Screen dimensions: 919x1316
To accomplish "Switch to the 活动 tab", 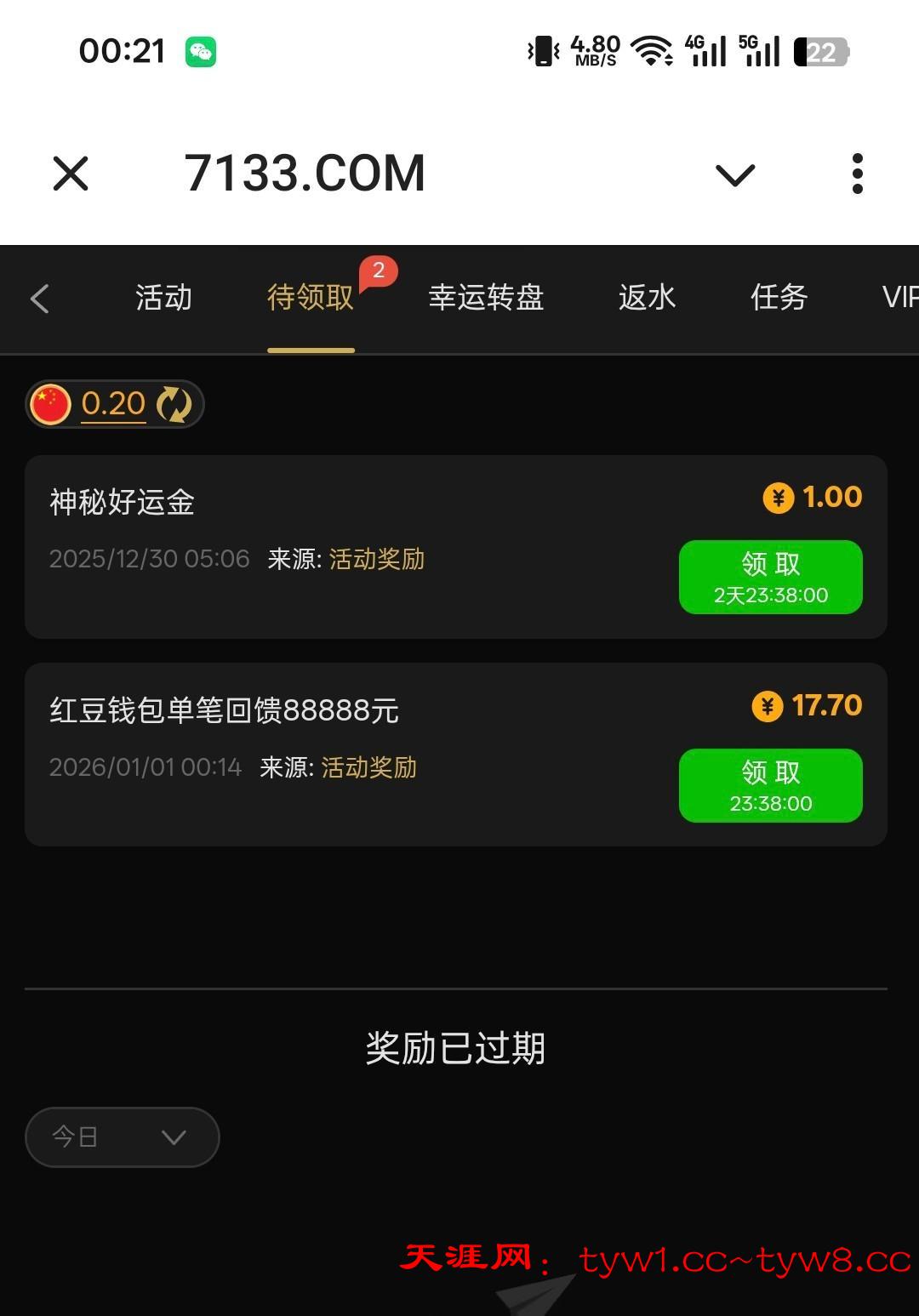I will click(x=163, y=298).
